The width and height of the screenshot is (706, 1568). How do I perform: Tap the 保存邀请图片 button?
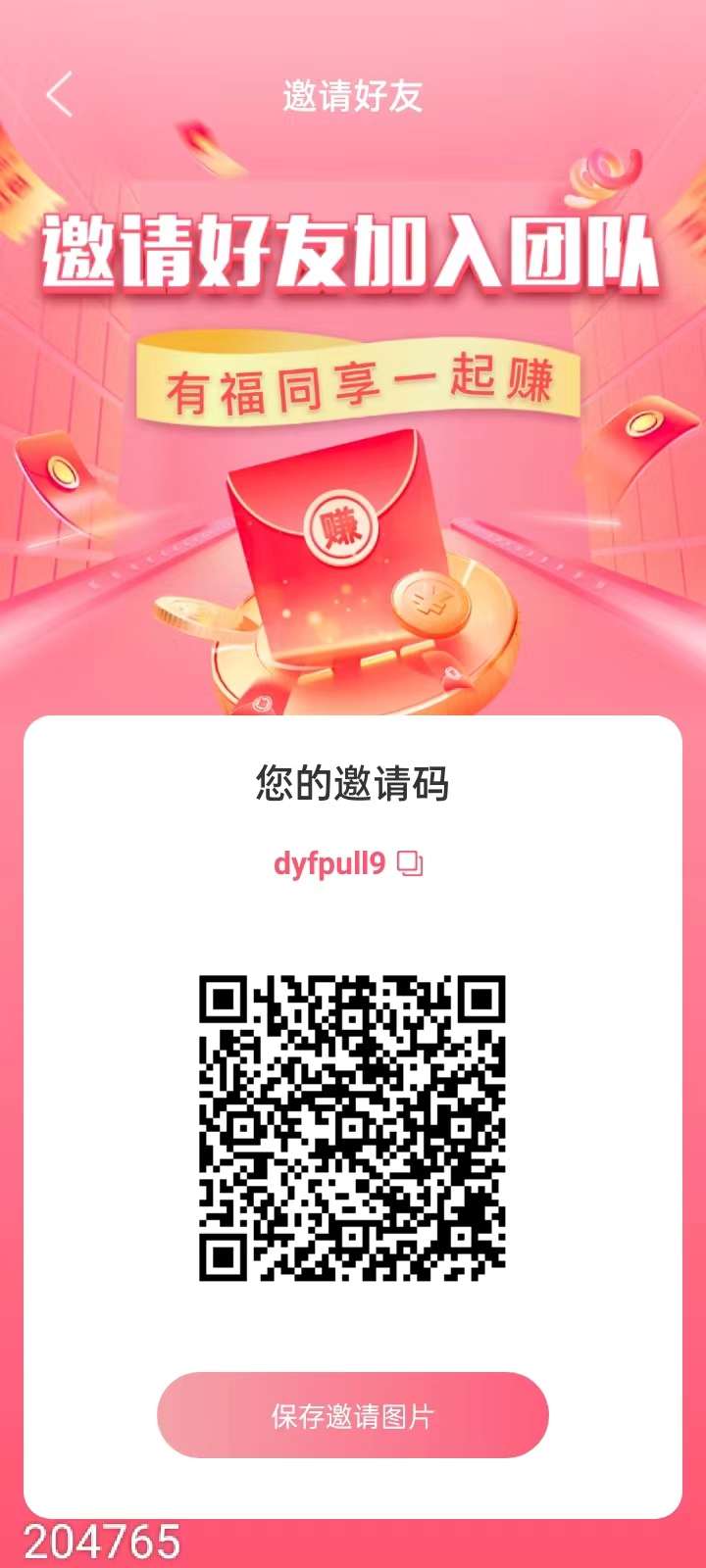tap(352, 1415)
